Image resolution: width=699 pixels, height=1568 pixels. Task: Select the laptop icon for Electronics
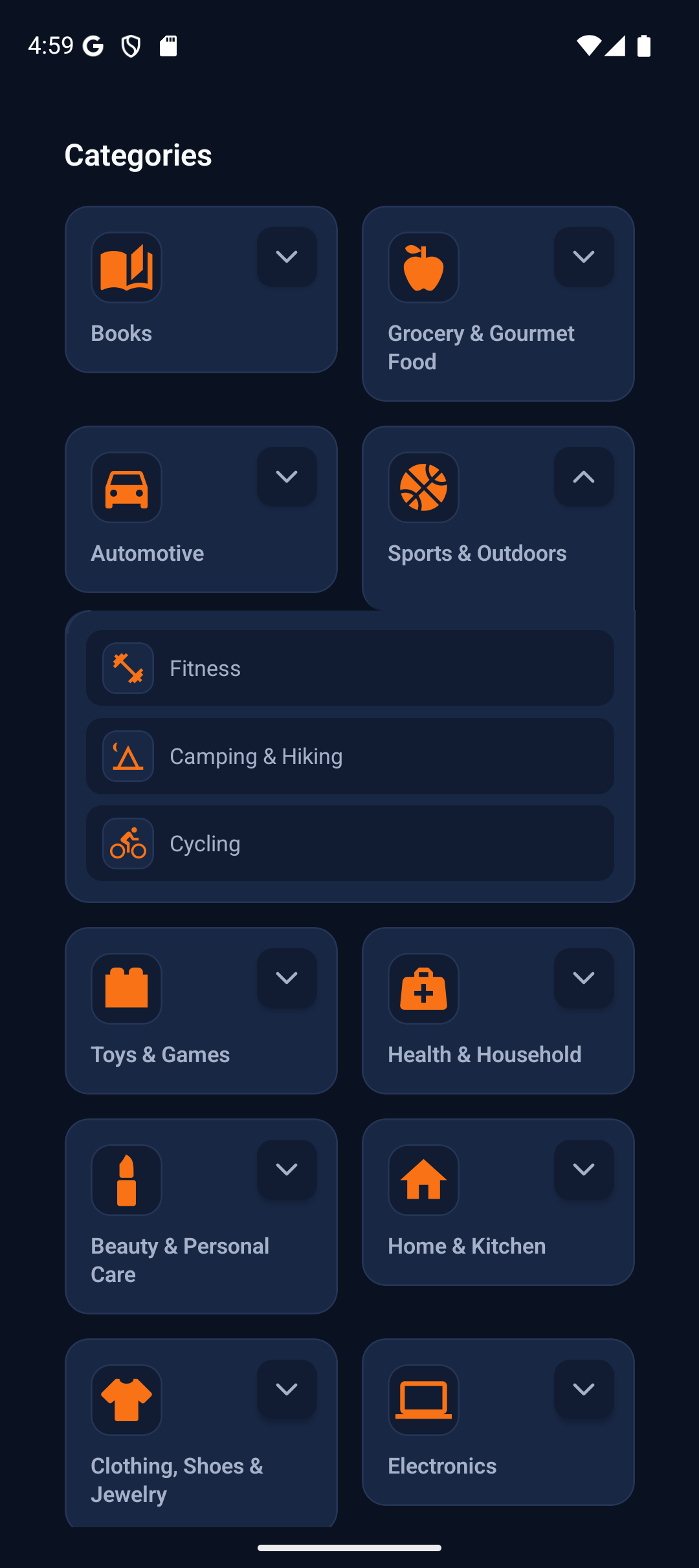point(424,1400)
